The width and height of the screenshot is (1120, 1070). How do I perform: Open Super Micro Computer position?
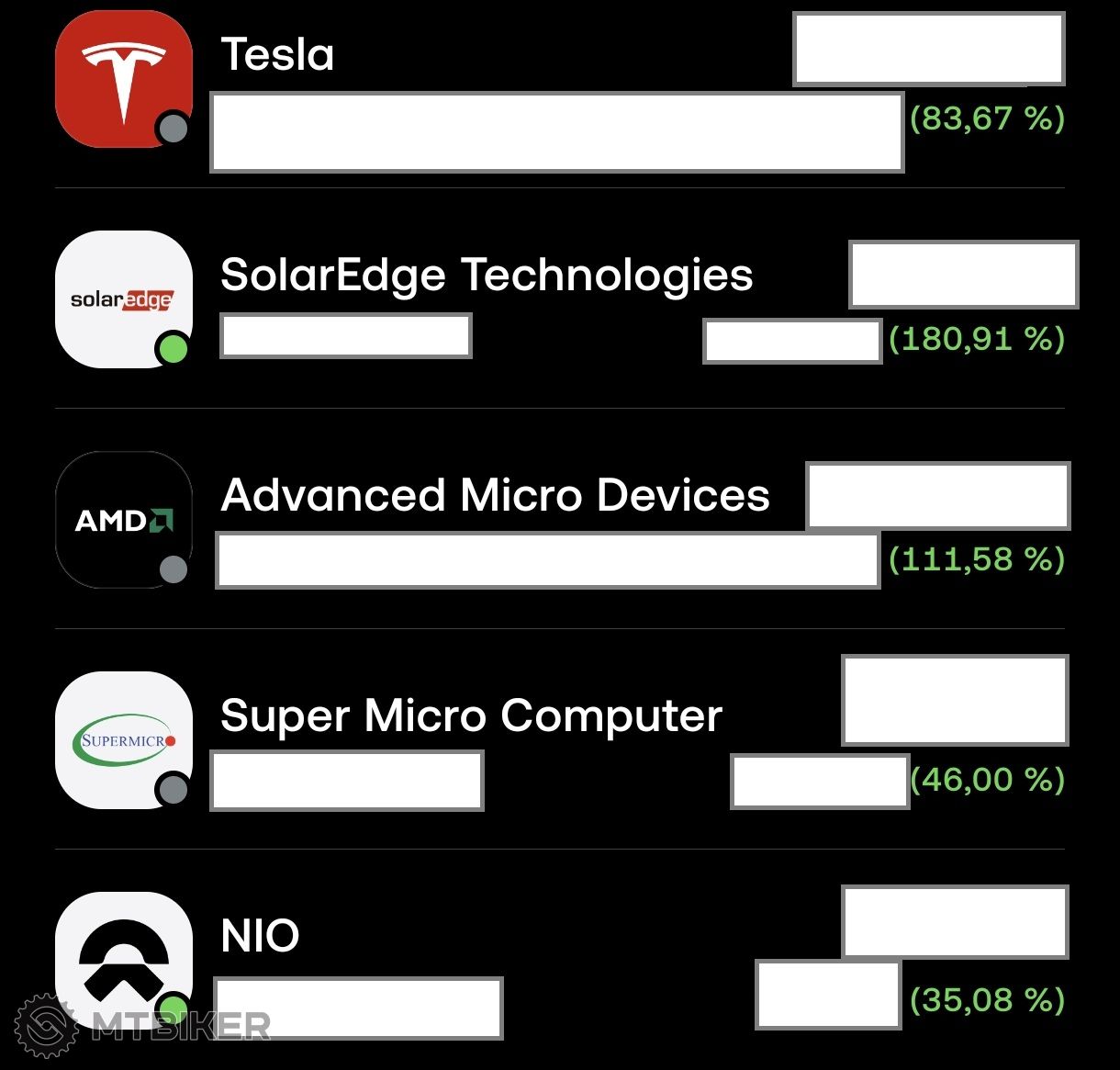tap(471, 715)
